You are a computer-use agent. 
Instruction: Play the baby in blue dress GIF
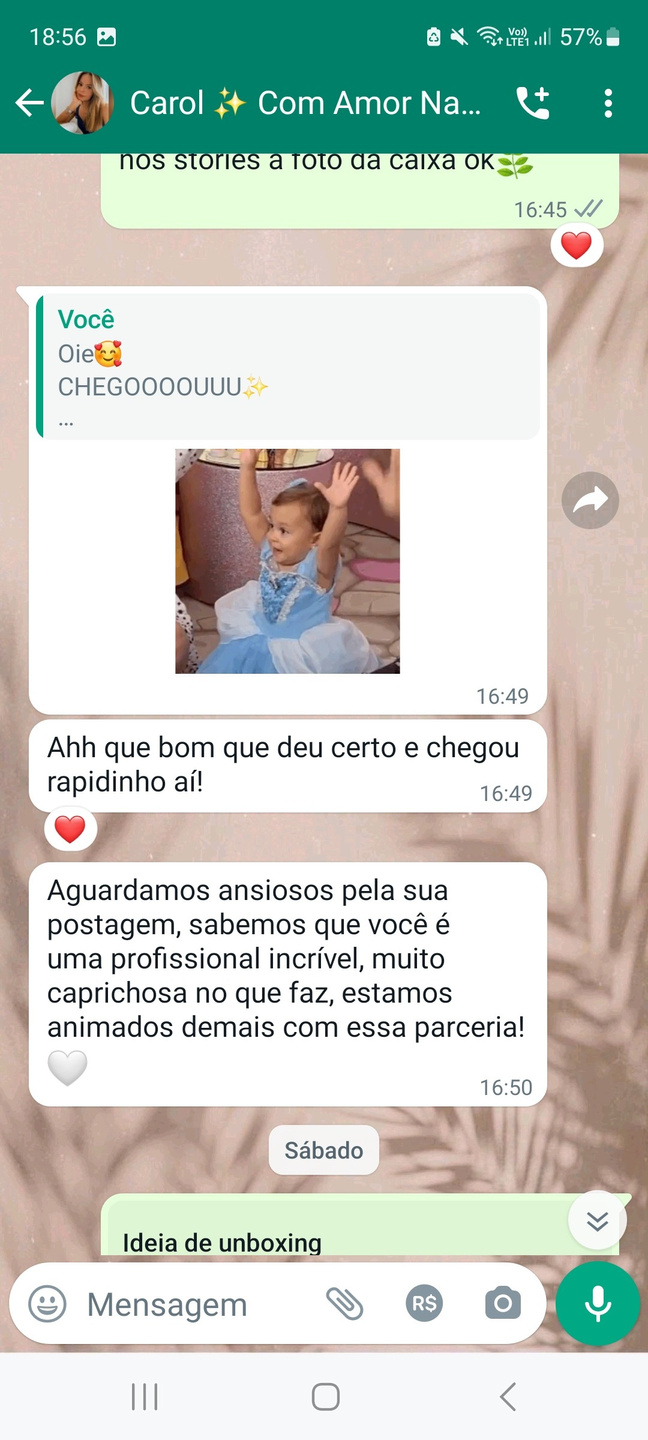click(288, 561)
